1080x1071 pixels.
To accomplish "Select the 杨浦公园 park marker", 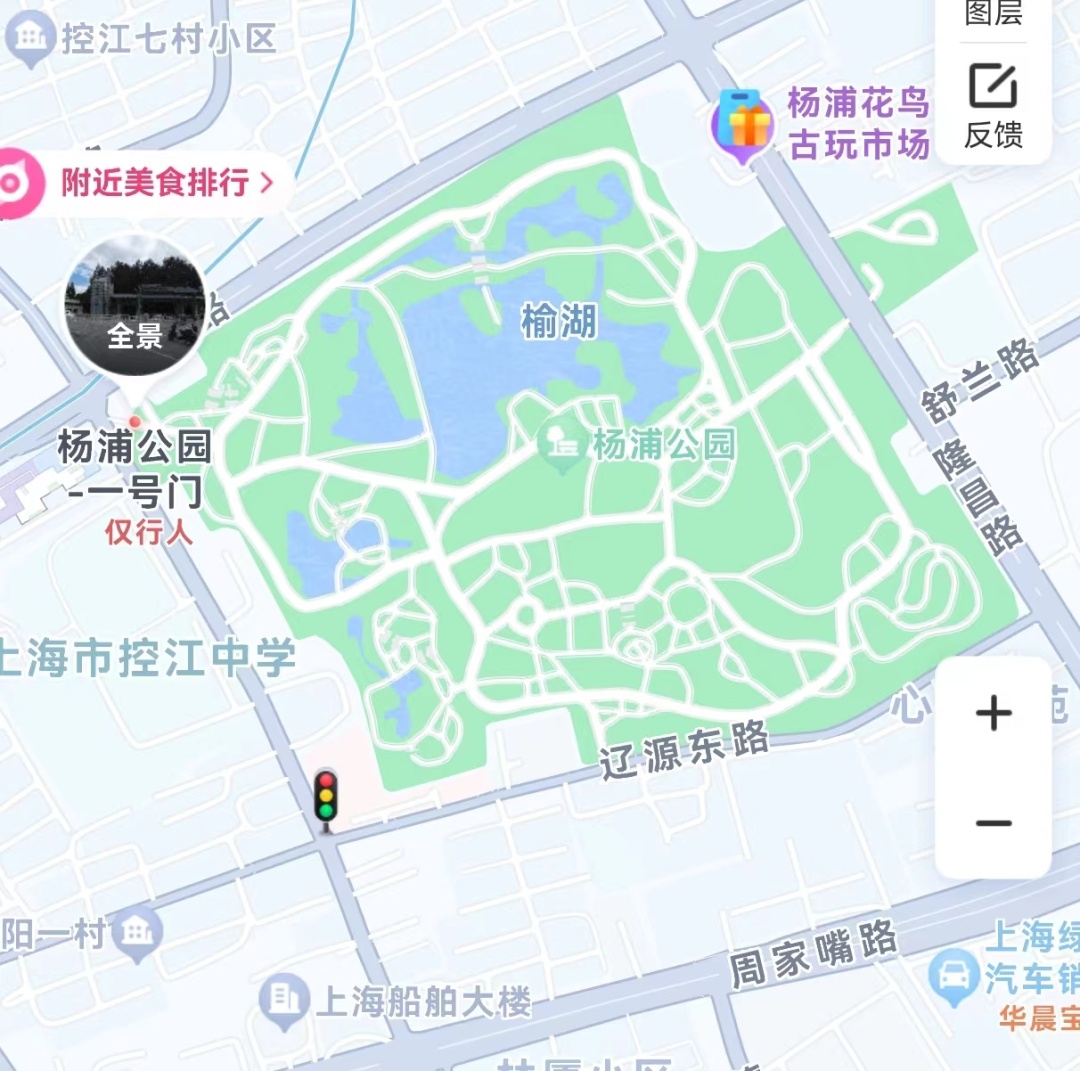I will tap(562, 443).
